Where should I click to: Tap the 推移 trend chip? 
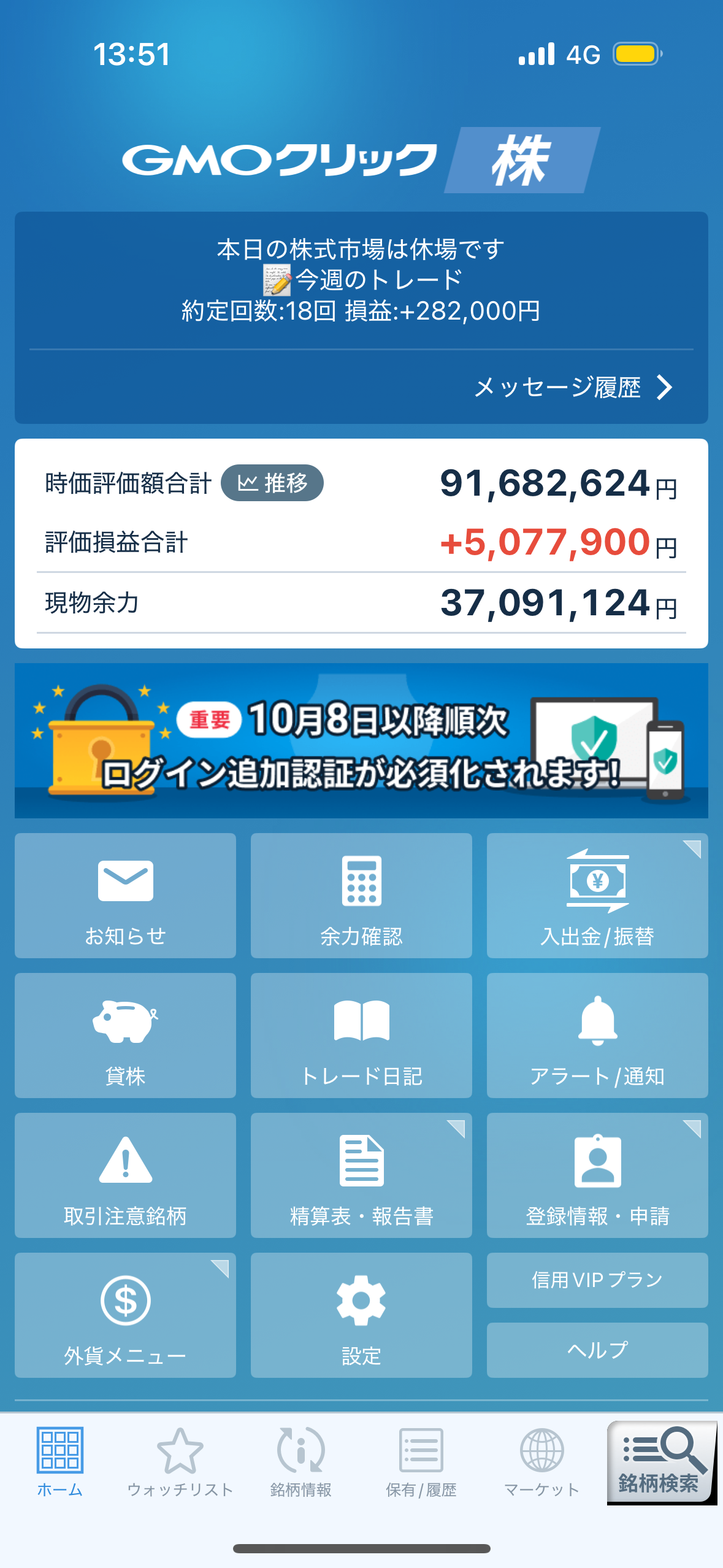click(272, 483)
